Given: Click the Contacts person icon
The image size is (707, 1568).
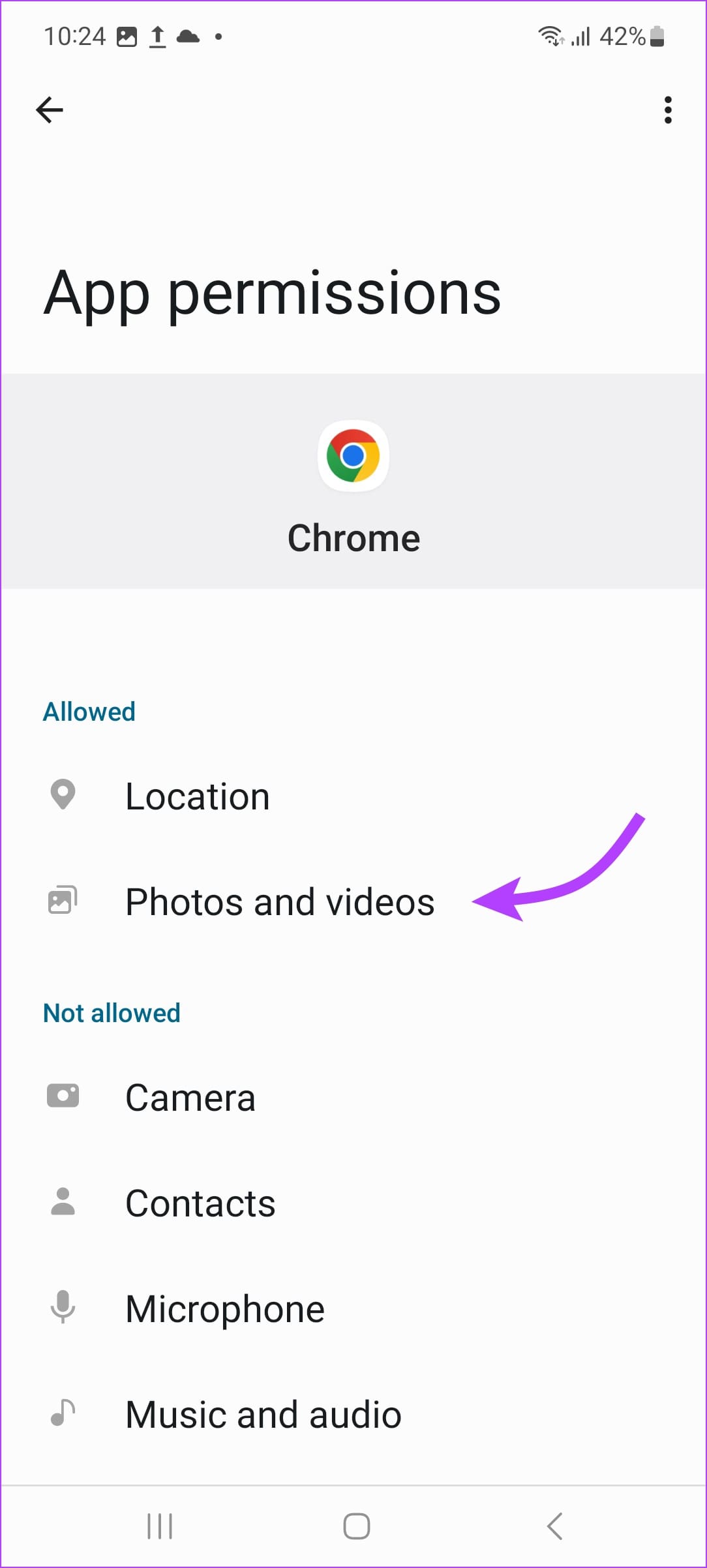Looking at the screenshot, I should [63, 1202].
